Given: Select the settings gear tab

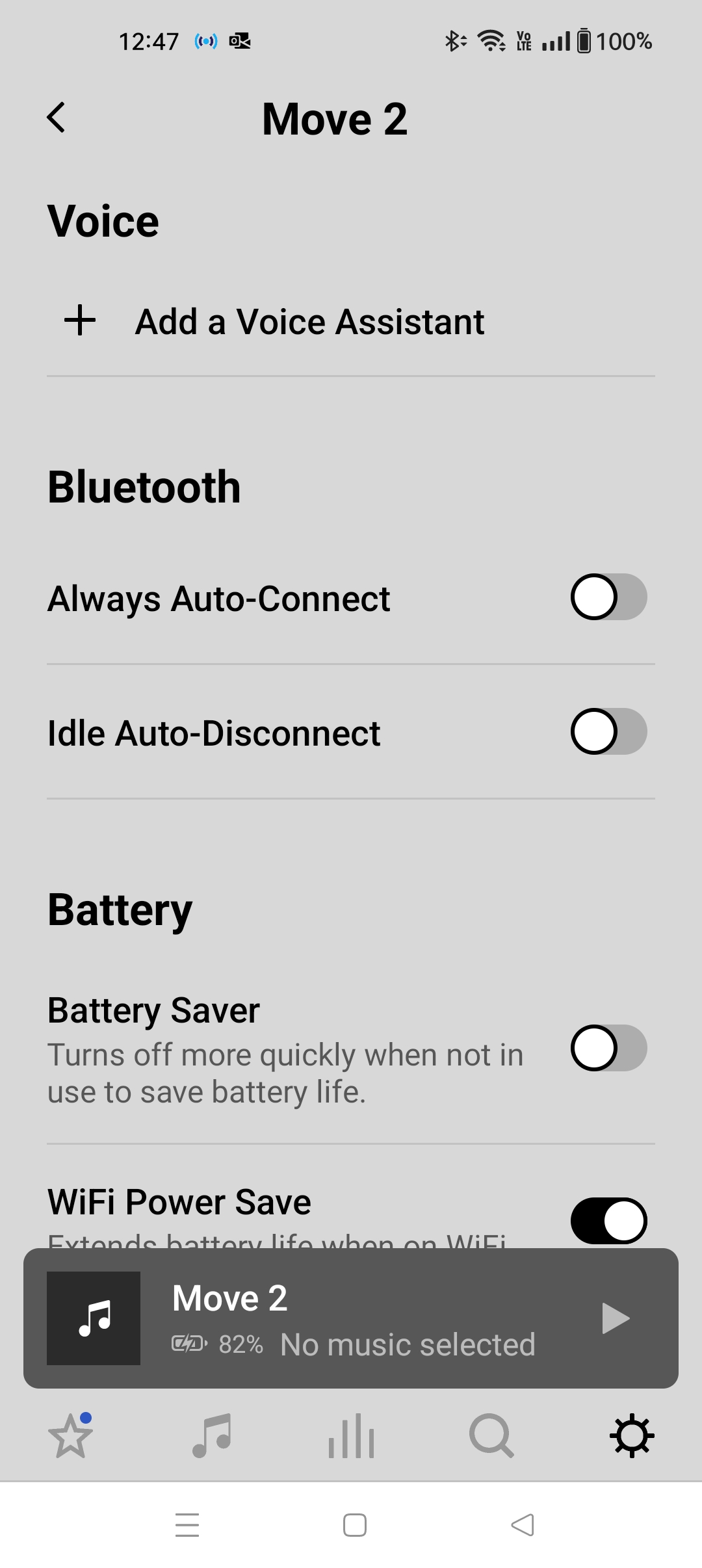Looking at the screenshot, I should click(x=632, y=1437).
